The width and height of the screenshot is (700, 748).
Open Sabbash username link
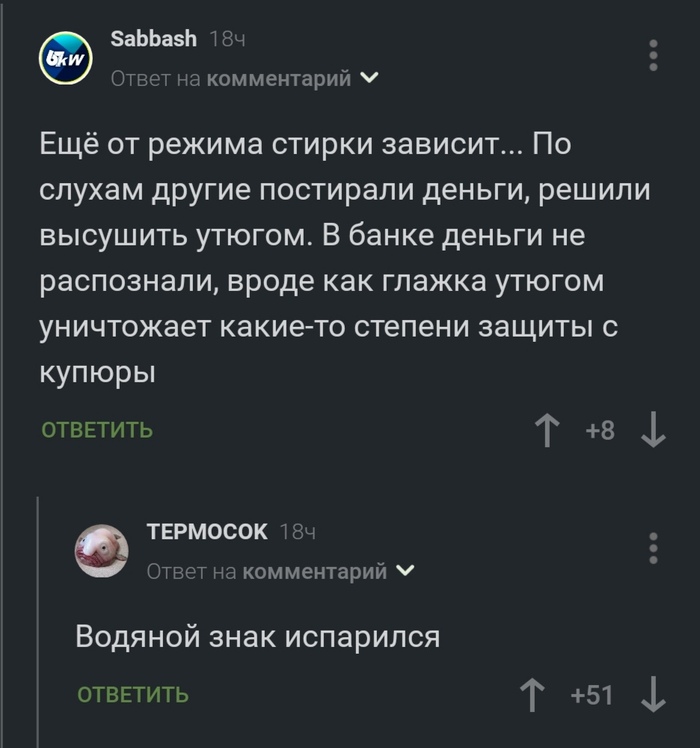click(153, 39)
